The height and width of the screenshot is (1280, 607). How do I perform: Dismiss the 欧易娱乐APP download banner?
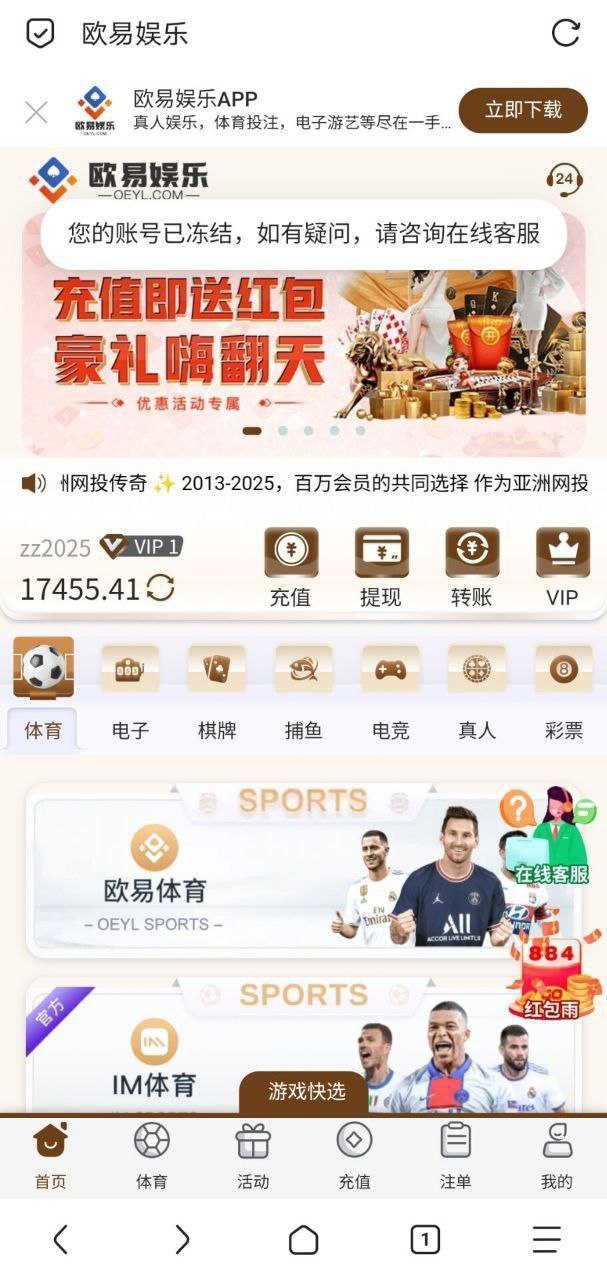[36, 112]
